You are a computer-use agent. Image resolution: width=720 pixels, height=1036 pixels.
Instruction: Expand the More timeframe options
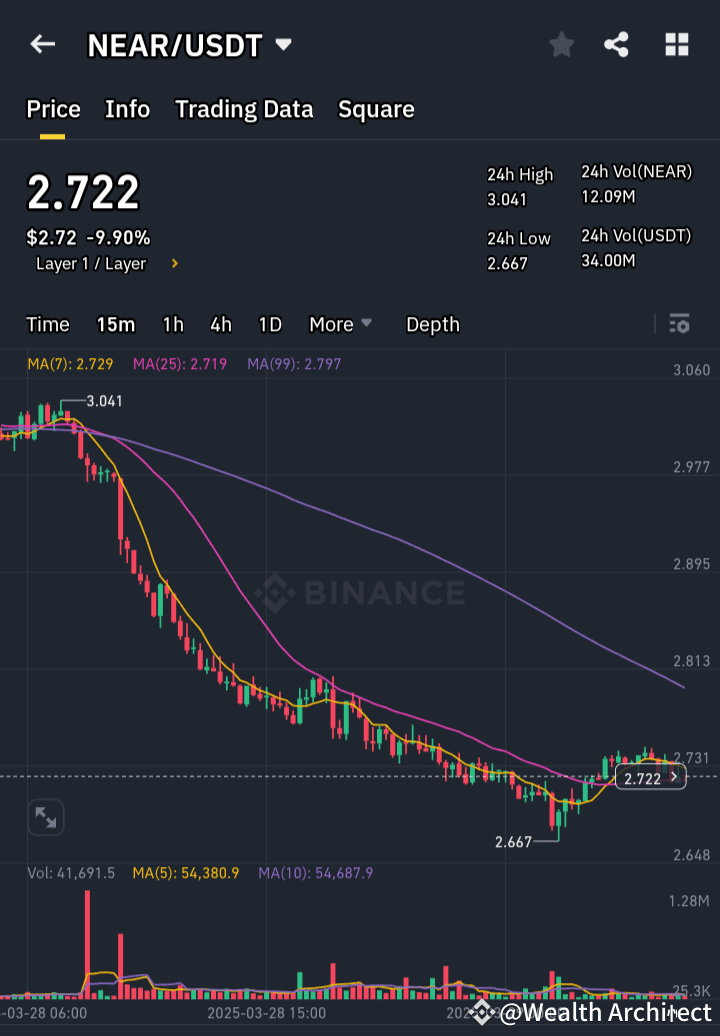point(340,324)
